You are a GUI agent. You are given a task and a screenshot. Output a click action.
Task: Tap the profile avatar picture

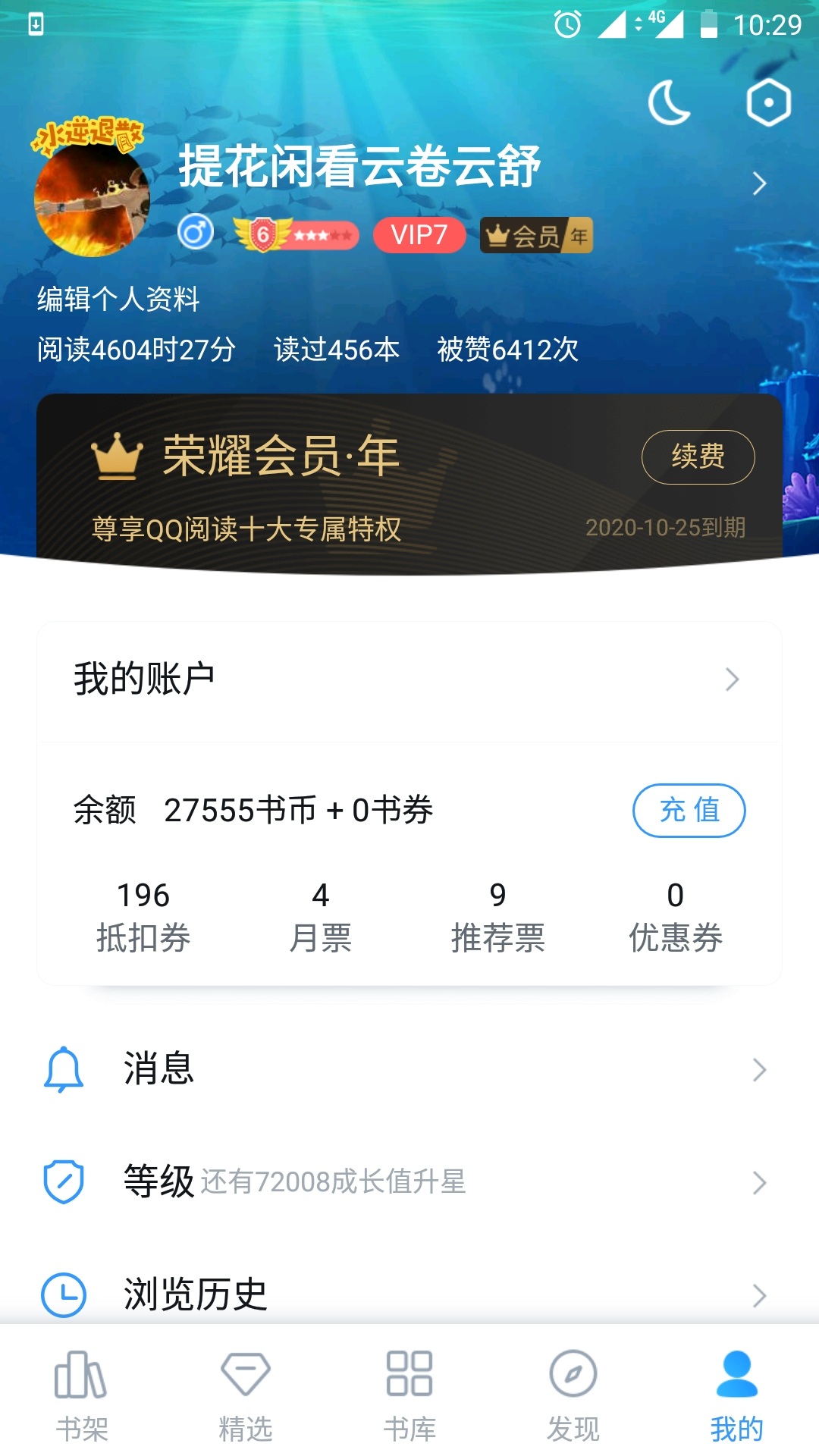(x=92, y=199)
